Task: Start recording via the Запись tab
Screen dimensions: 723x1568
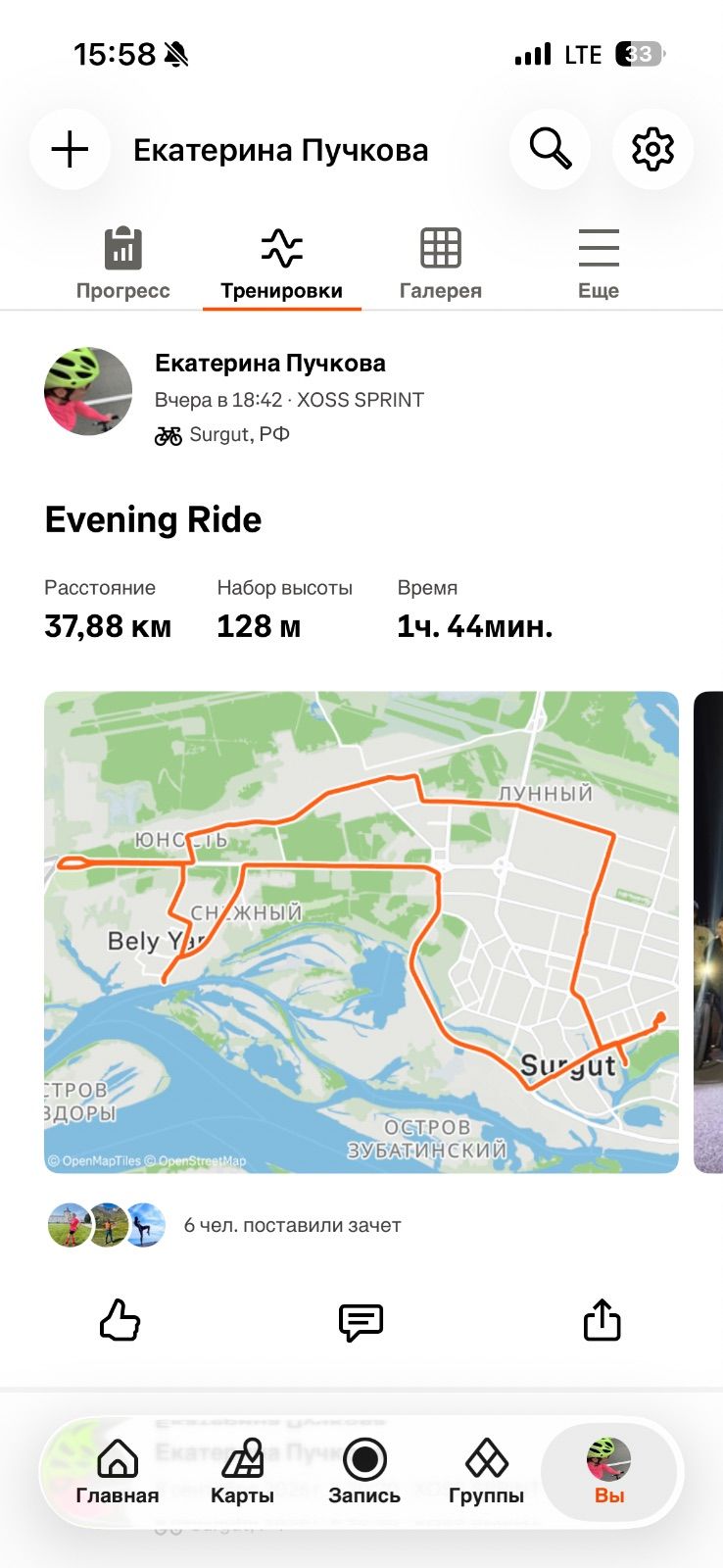Action: (x=364, y=1471)
